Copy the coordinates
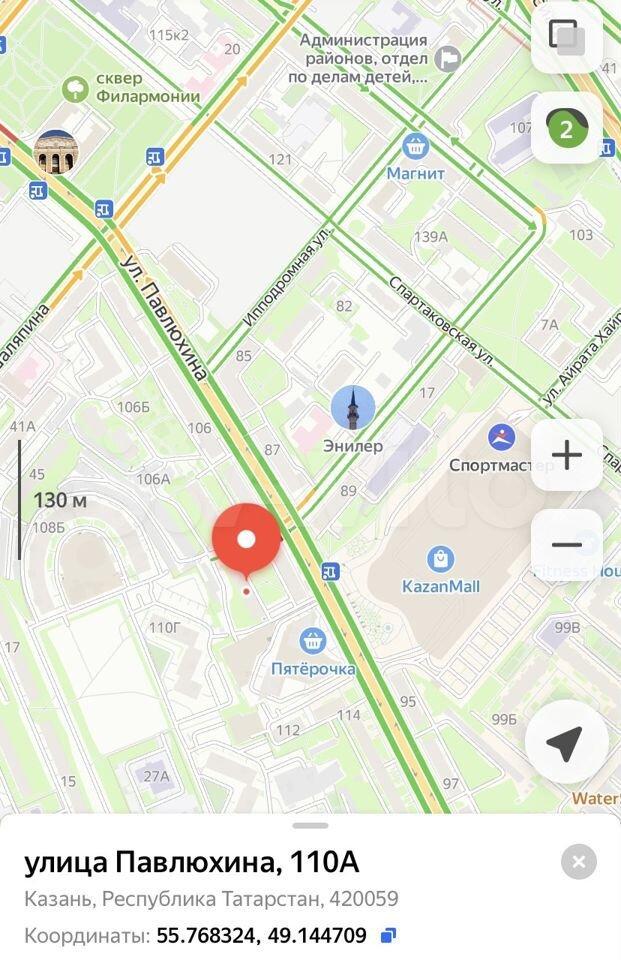 coord(389,936)
